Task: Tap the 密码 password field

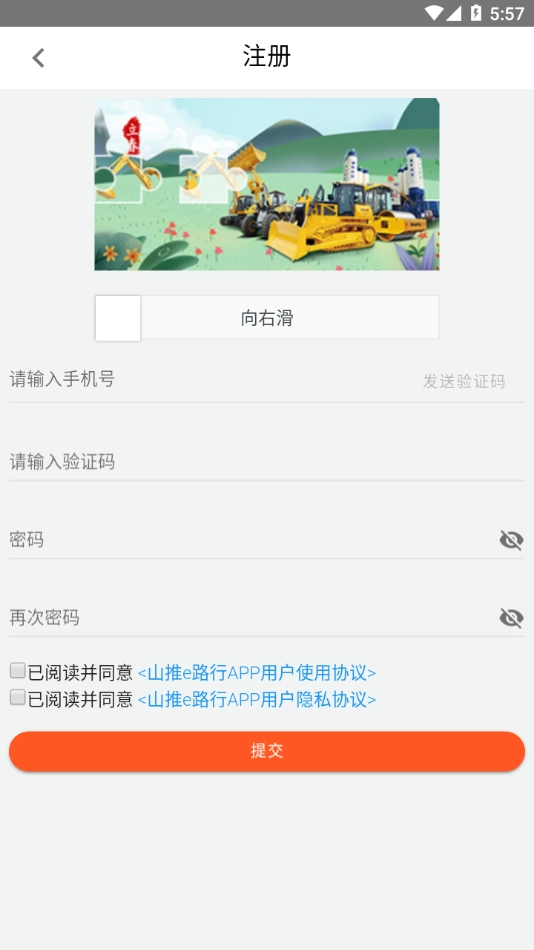Action: [252, 540]
